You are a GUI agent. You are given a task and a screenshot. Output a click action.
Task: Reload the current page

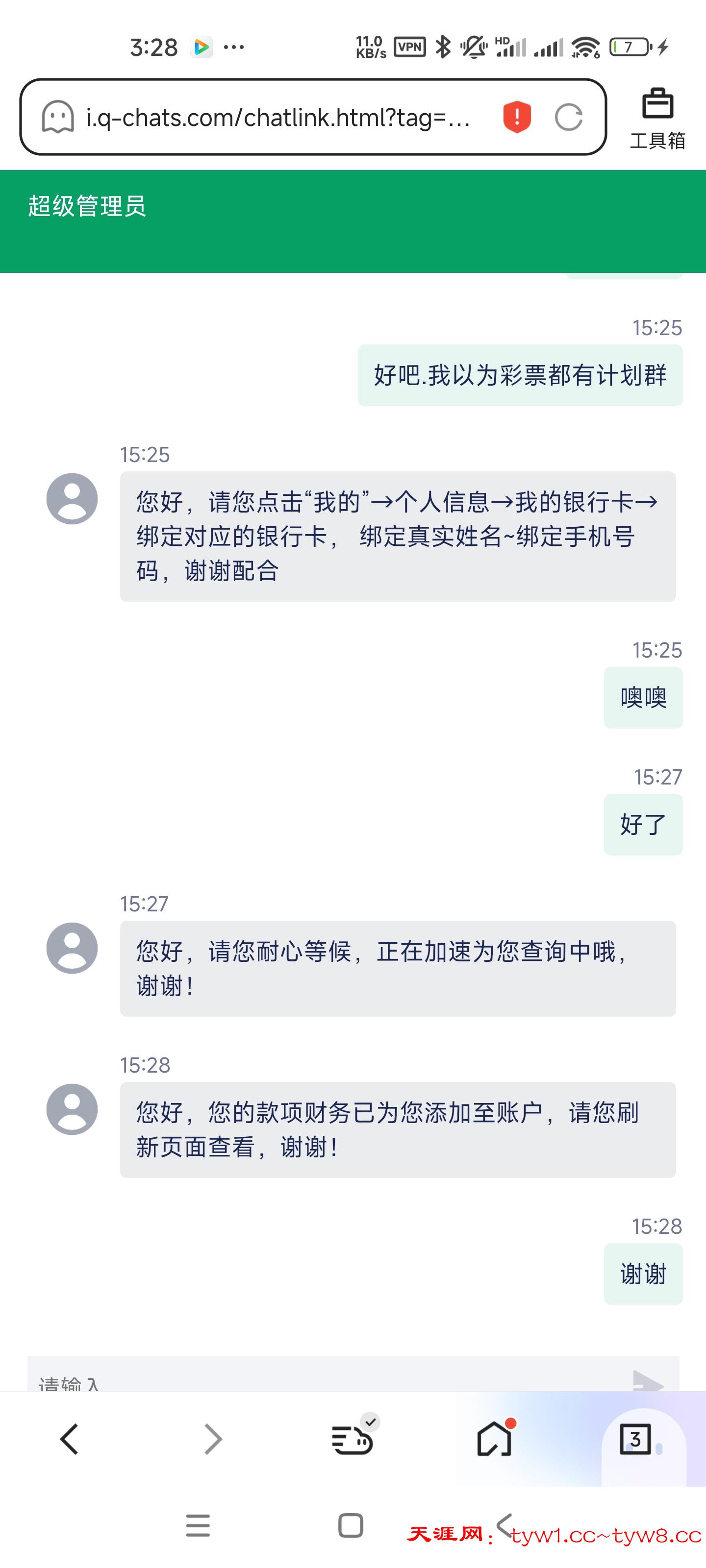click(x=568, y=117)
